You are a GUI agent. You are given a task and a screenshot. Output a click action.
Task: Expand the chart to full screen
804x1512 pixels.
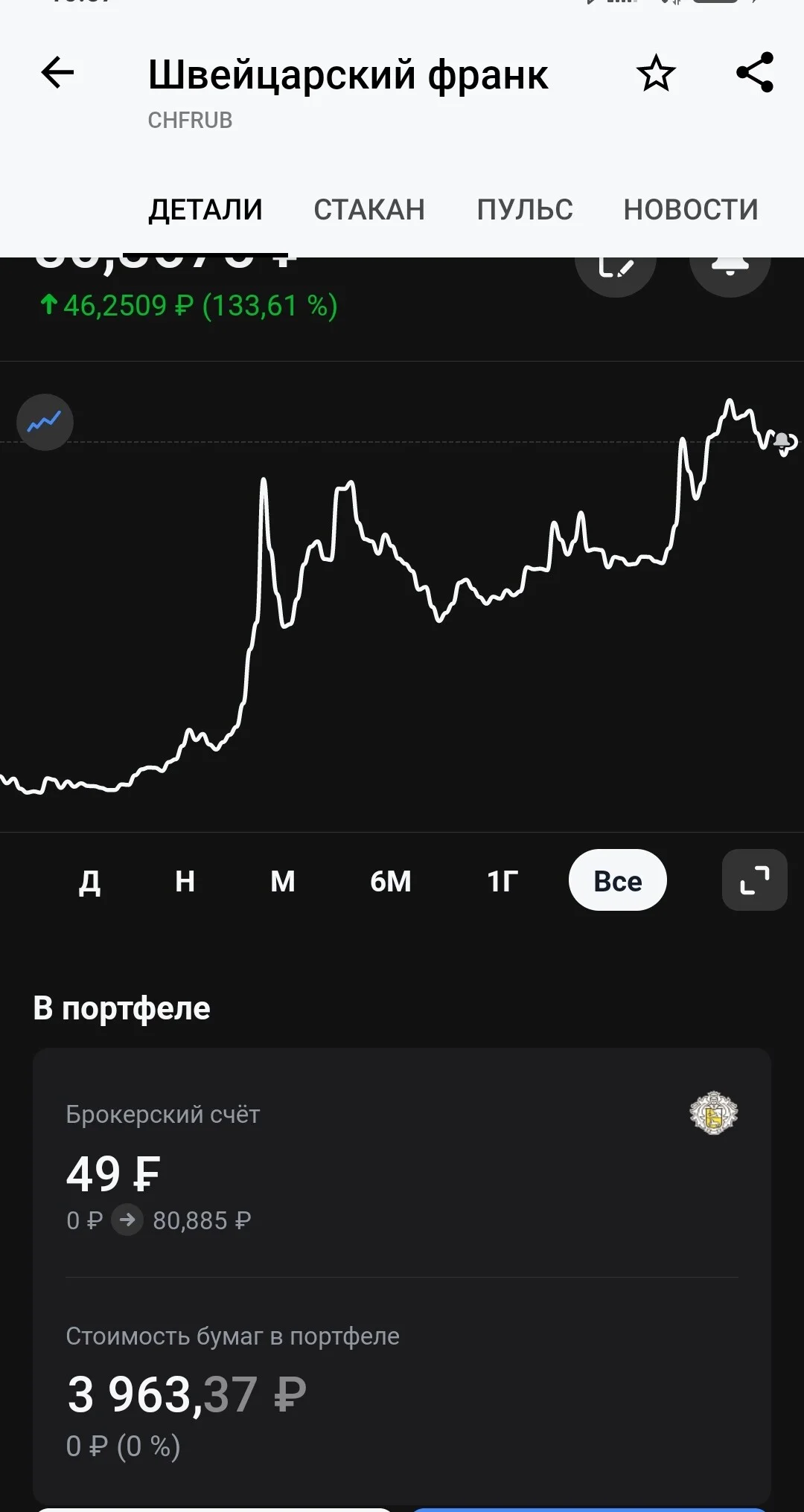755,880
